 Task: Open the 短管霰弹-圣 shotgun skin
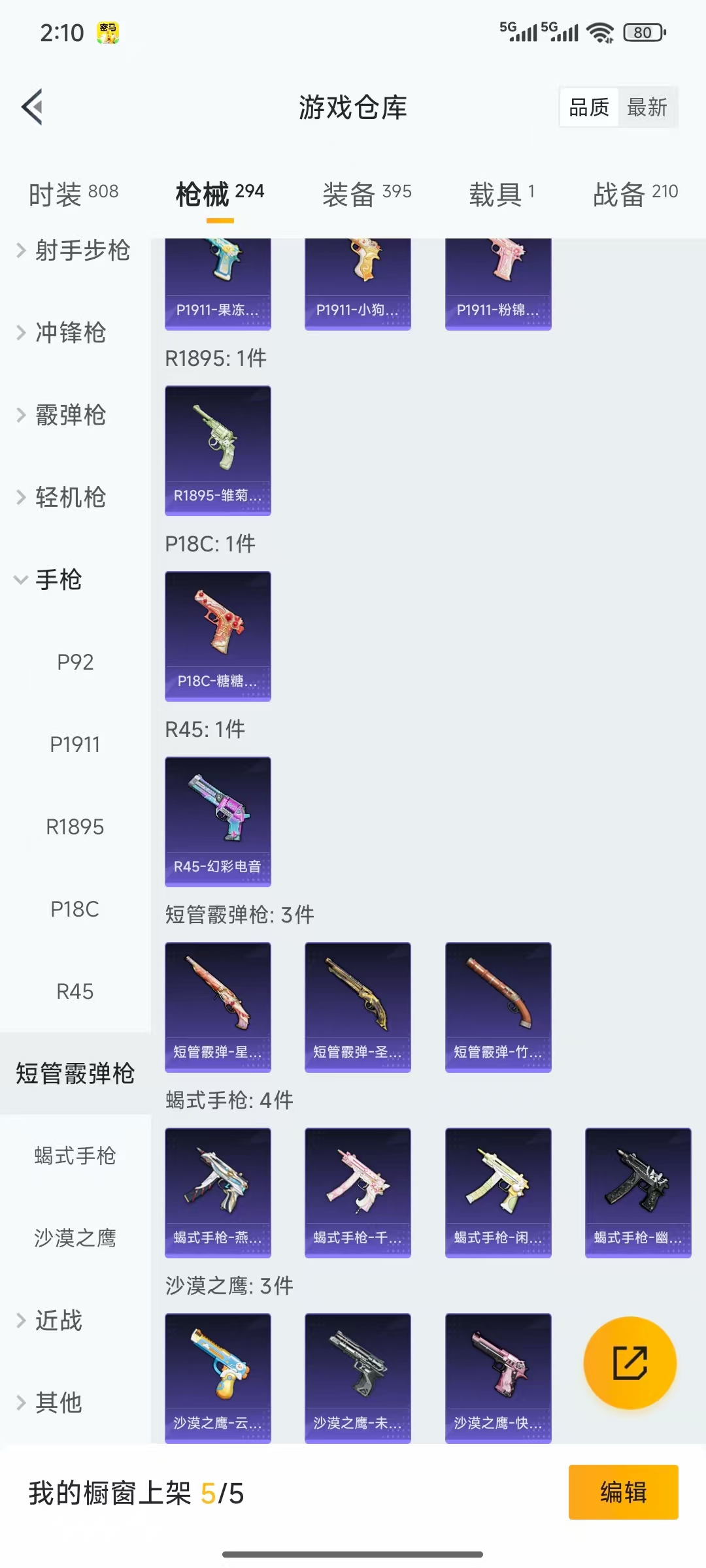coord(358,1007)
